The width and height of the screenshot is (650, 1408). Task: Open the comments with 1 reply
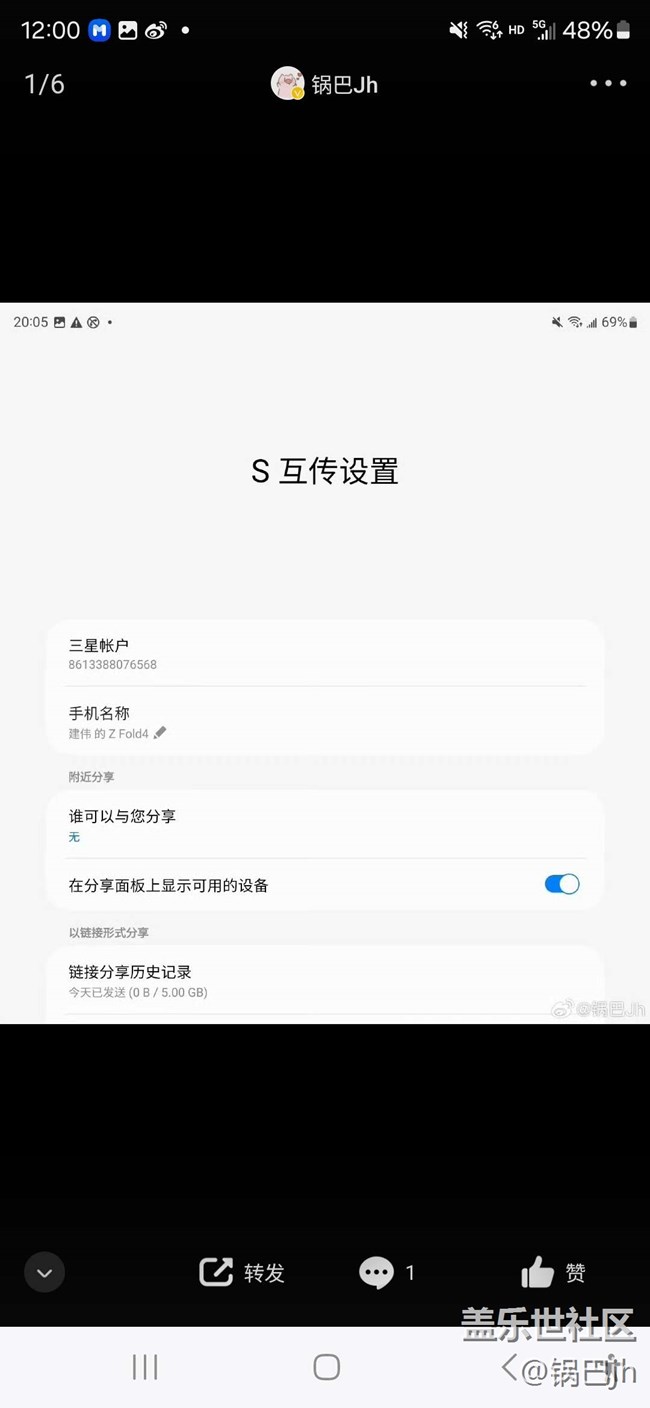point(387,1272)
